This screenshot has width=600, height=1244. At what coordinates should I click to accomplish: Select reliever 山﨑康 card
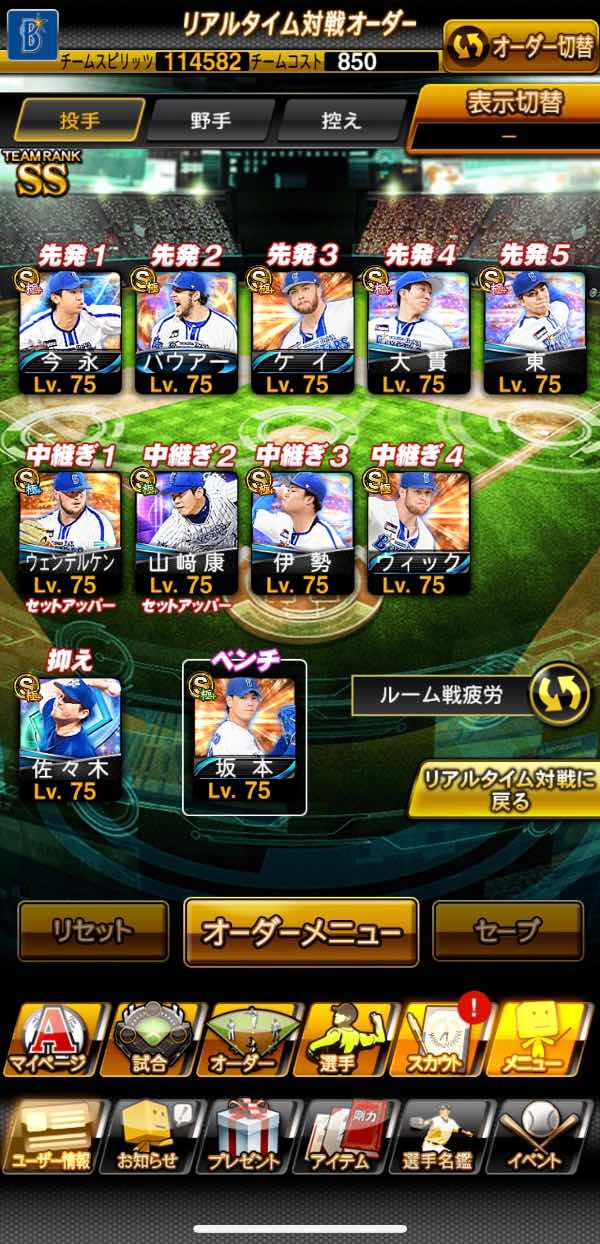tap(187, 532)
